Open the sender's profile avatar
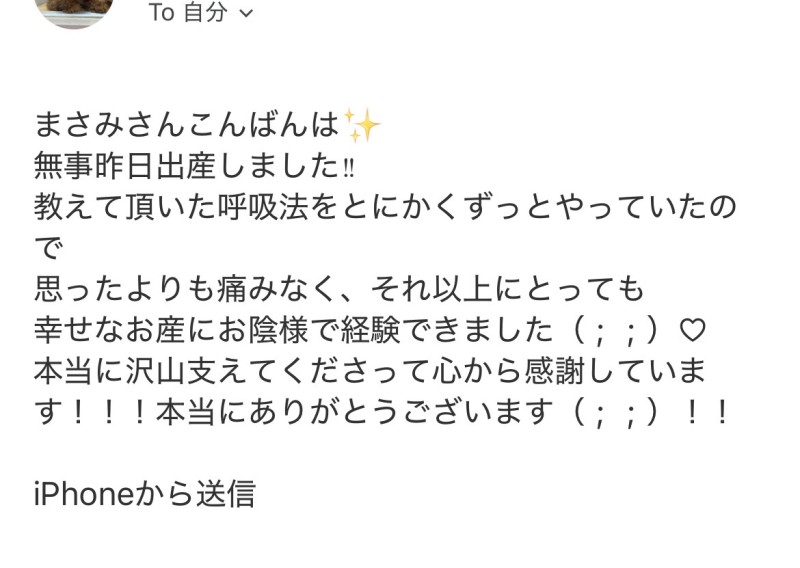This screenshot has height=568, width=800. click(x=74, y=10)
